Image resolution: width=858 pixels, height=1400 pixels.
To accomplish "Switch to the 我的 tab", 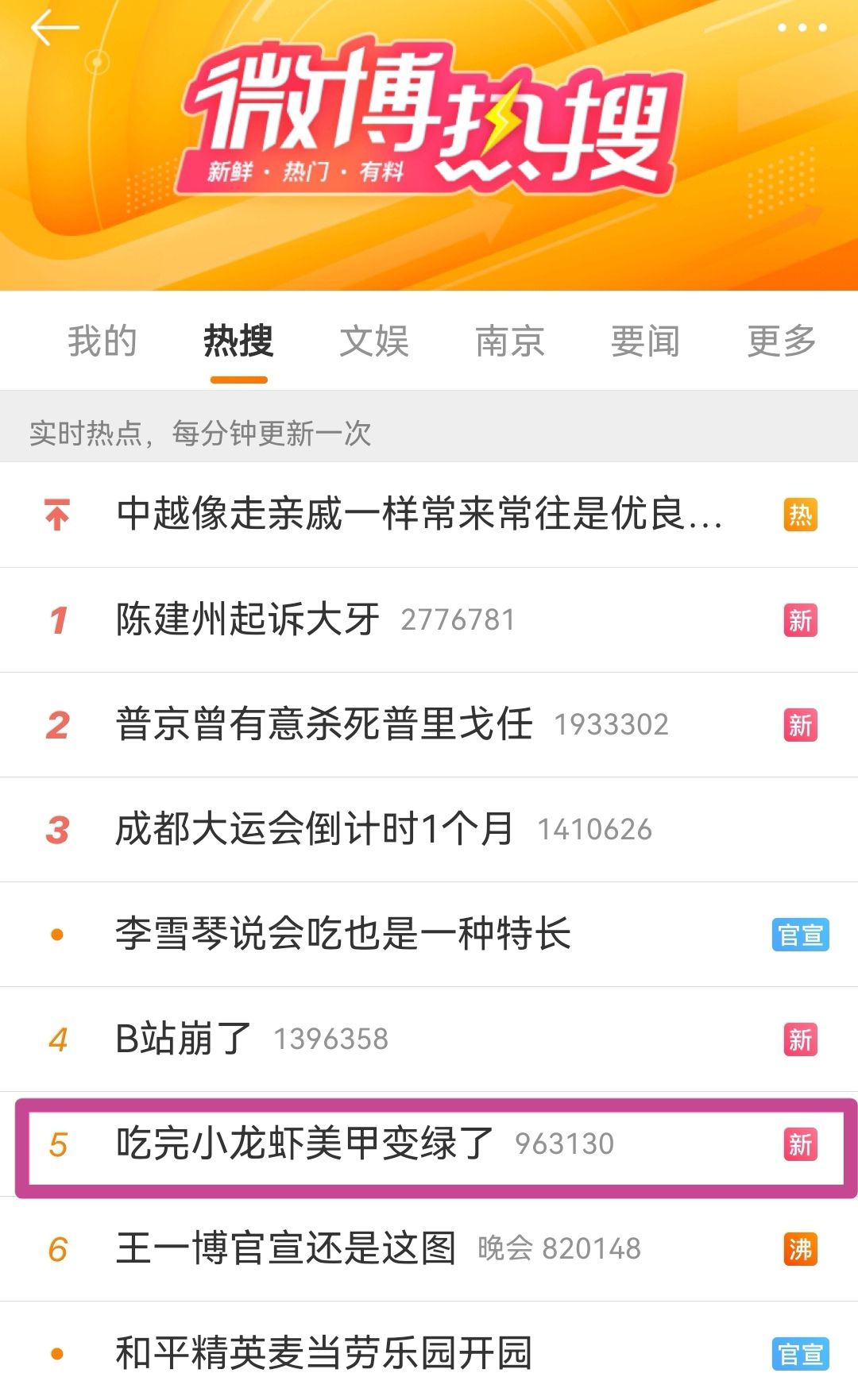I will [x=102, y=341].
